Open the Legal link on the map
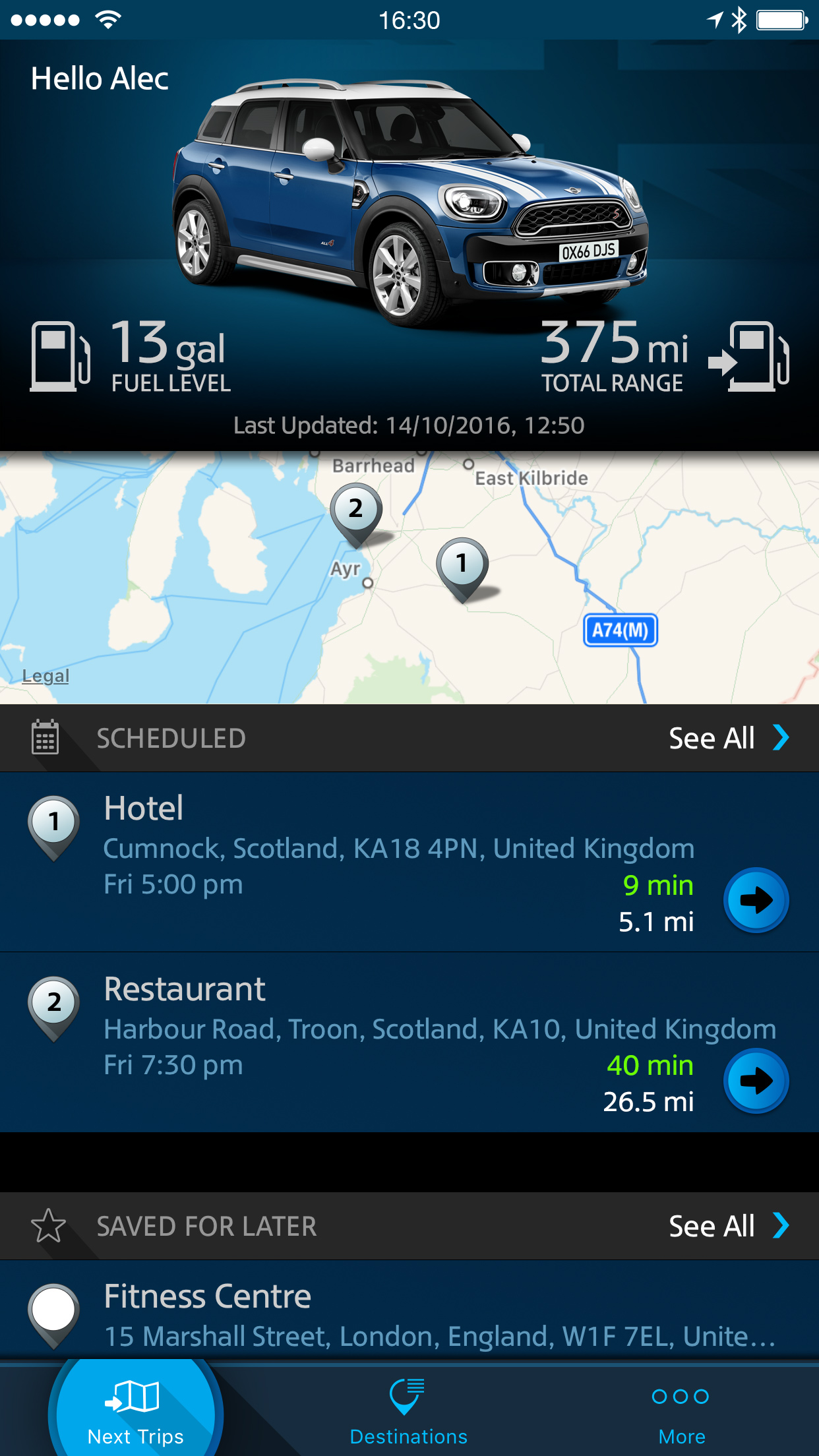 point(45,676)
